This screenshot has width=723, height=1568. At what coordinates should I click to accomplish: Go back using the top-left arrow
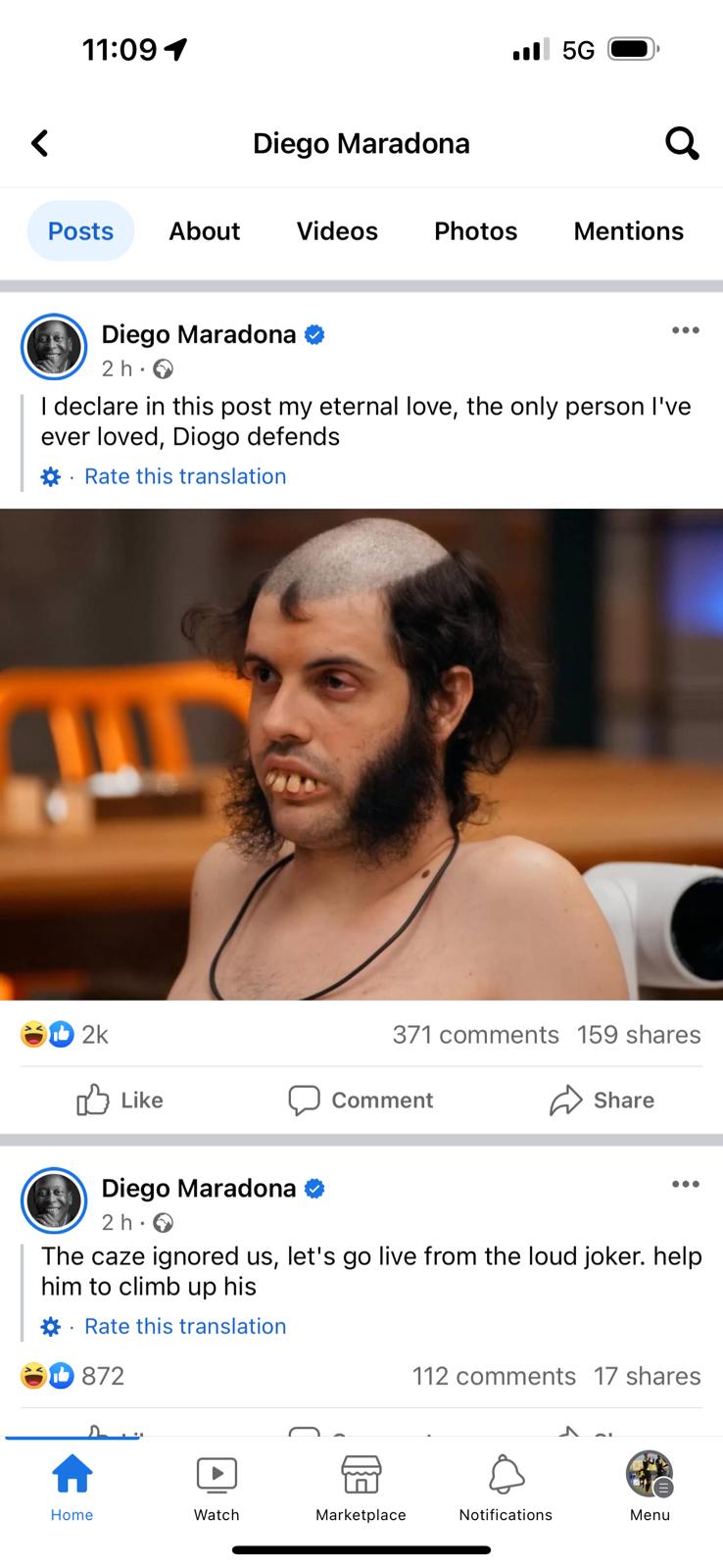pos(39,143)
